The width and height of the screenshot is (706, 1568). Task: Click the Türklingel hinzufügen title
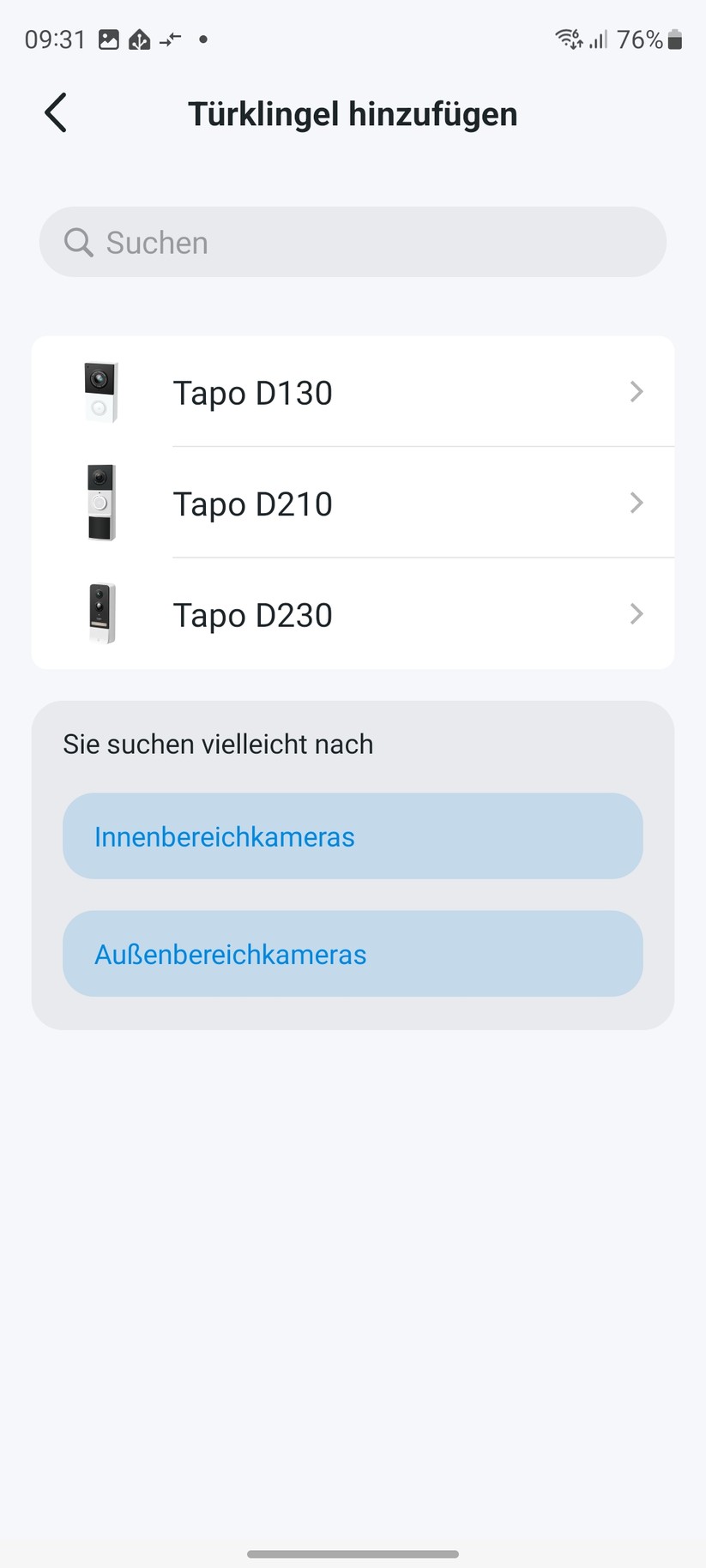pos(353,112)
